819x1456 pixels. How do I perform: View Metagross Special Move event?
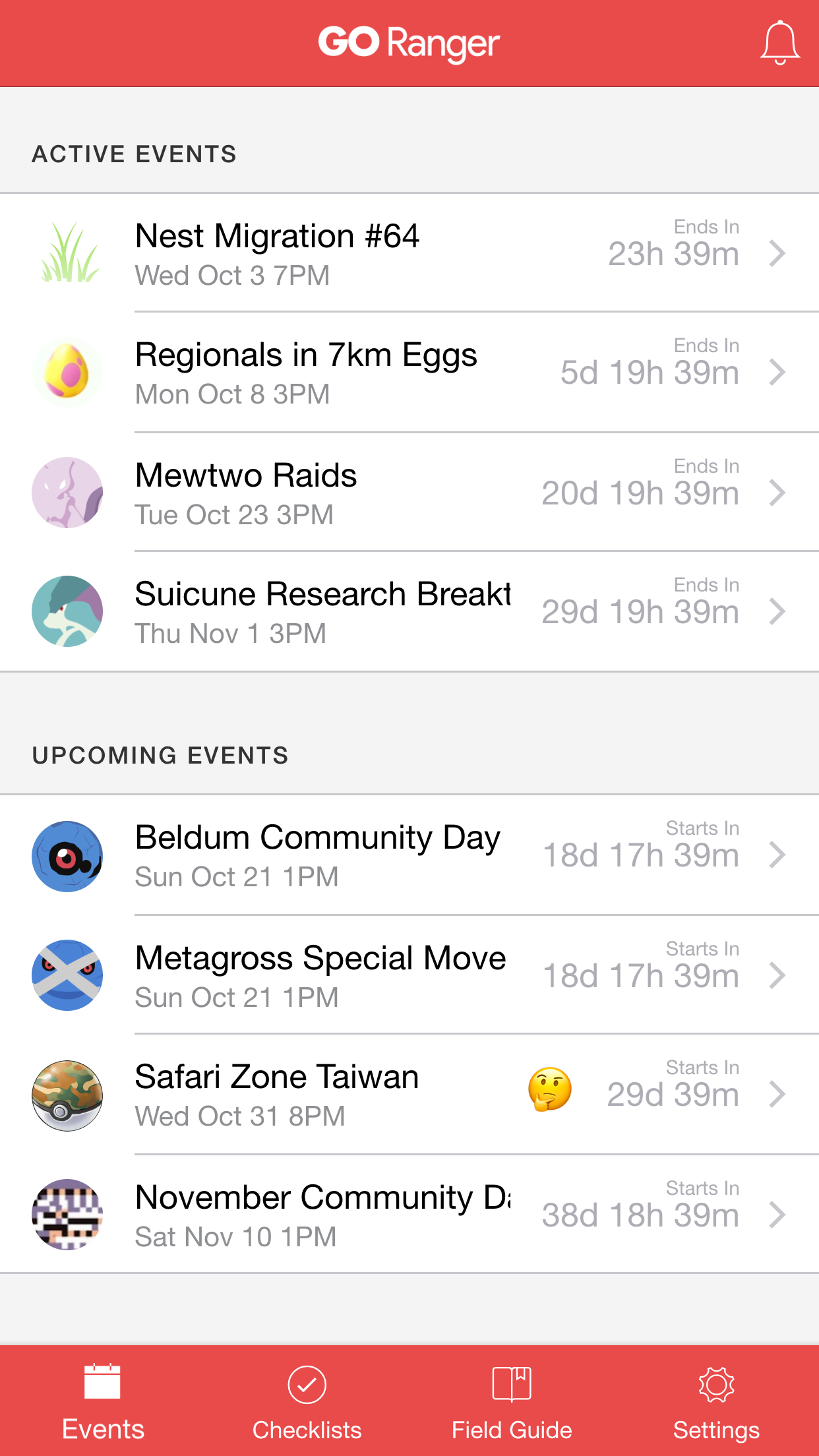409,975
